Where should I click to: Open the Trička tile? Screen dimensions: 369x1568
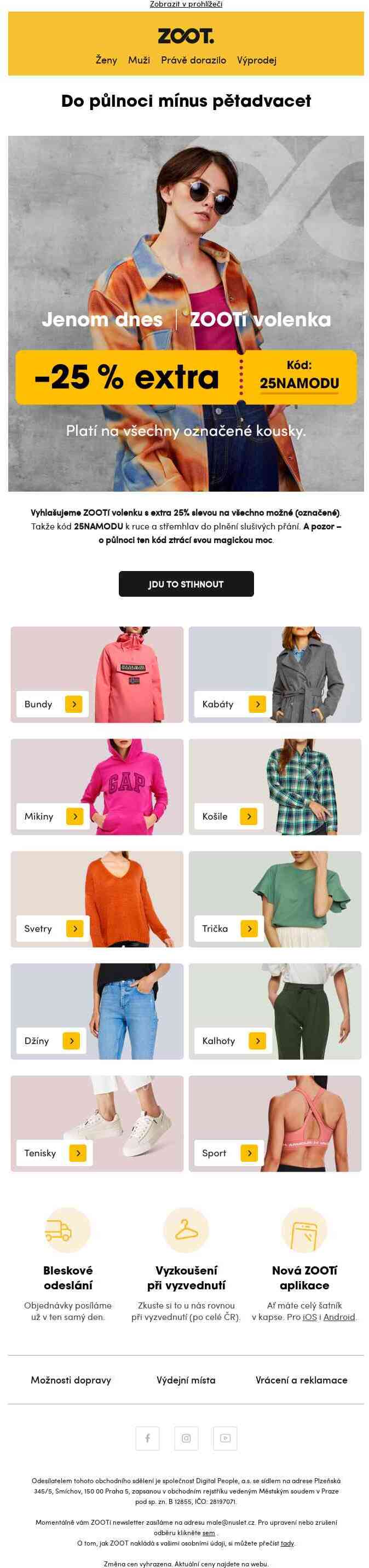coord(275,899)
